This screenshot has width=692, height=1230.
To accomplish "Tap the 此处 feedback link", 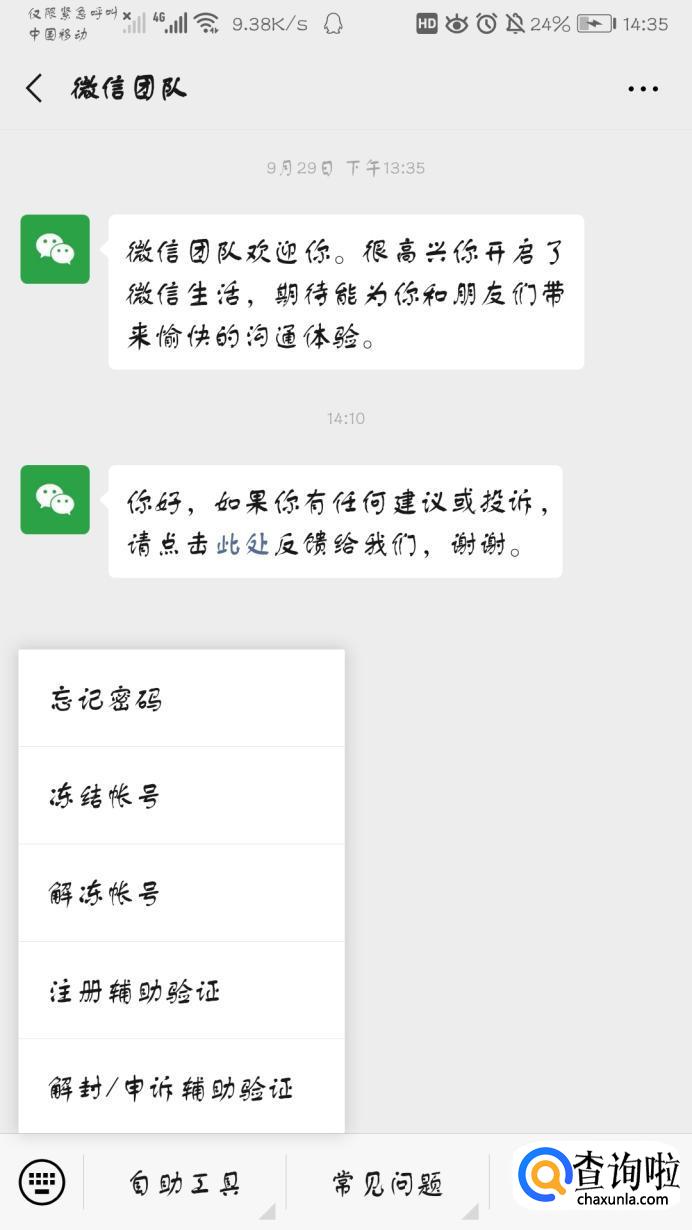I will click(242, 546).
